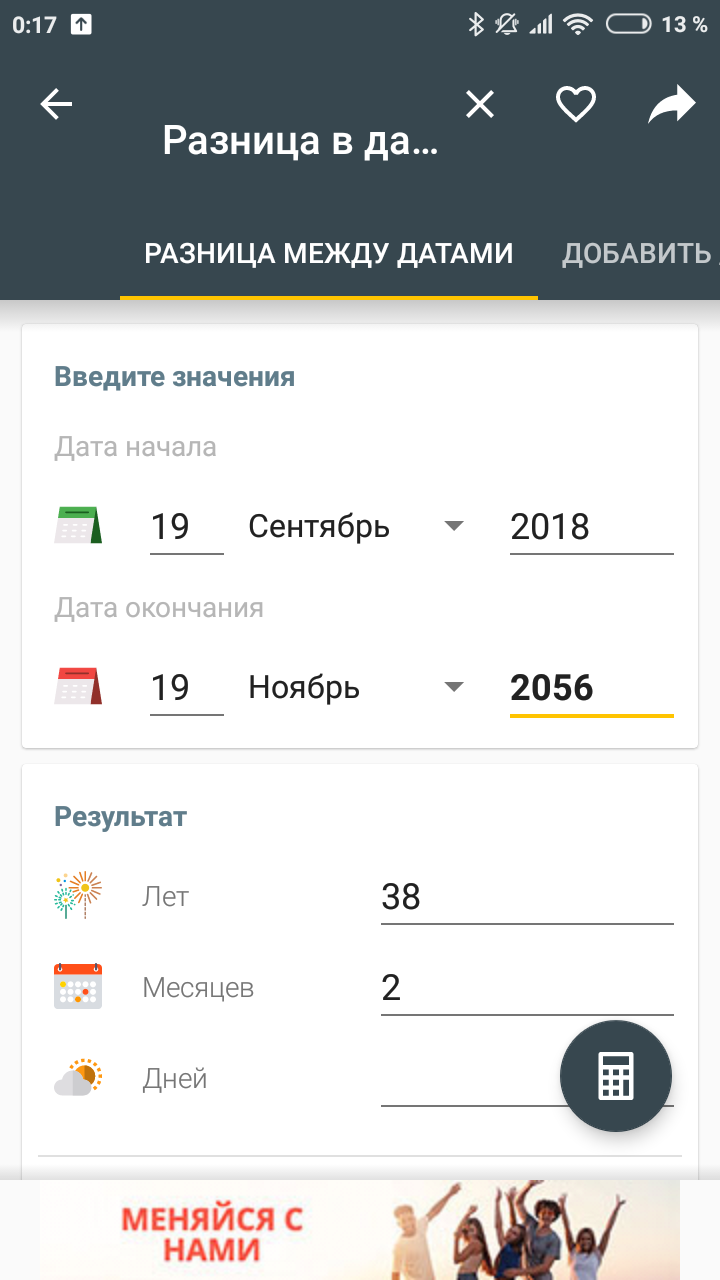720x1280 pixels.
Task: Tap the Лет result field showing 38
Action: point(527,897)
